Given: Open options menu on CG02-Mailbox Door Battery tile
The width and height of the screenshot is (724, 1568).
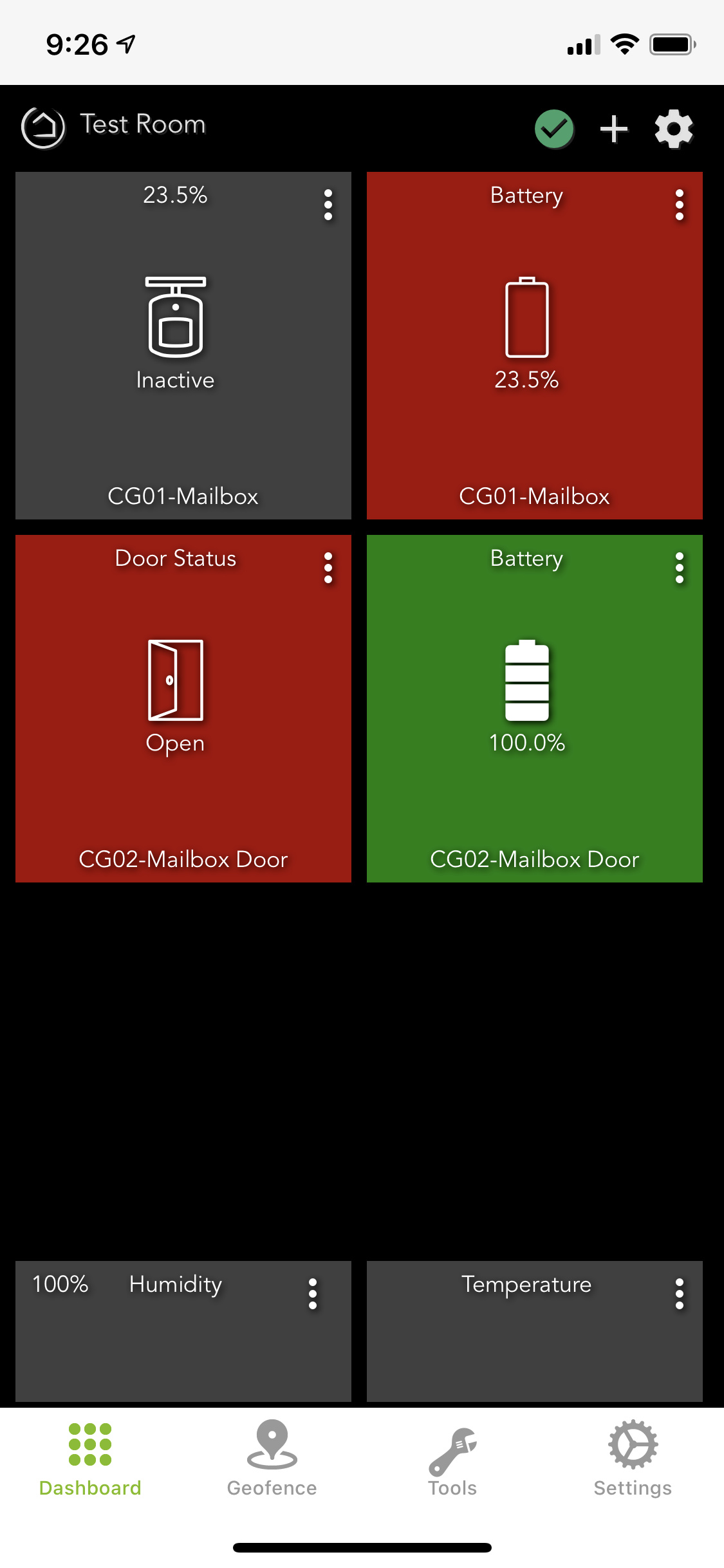Looking at the screenshot, I should tap(680, 568).
